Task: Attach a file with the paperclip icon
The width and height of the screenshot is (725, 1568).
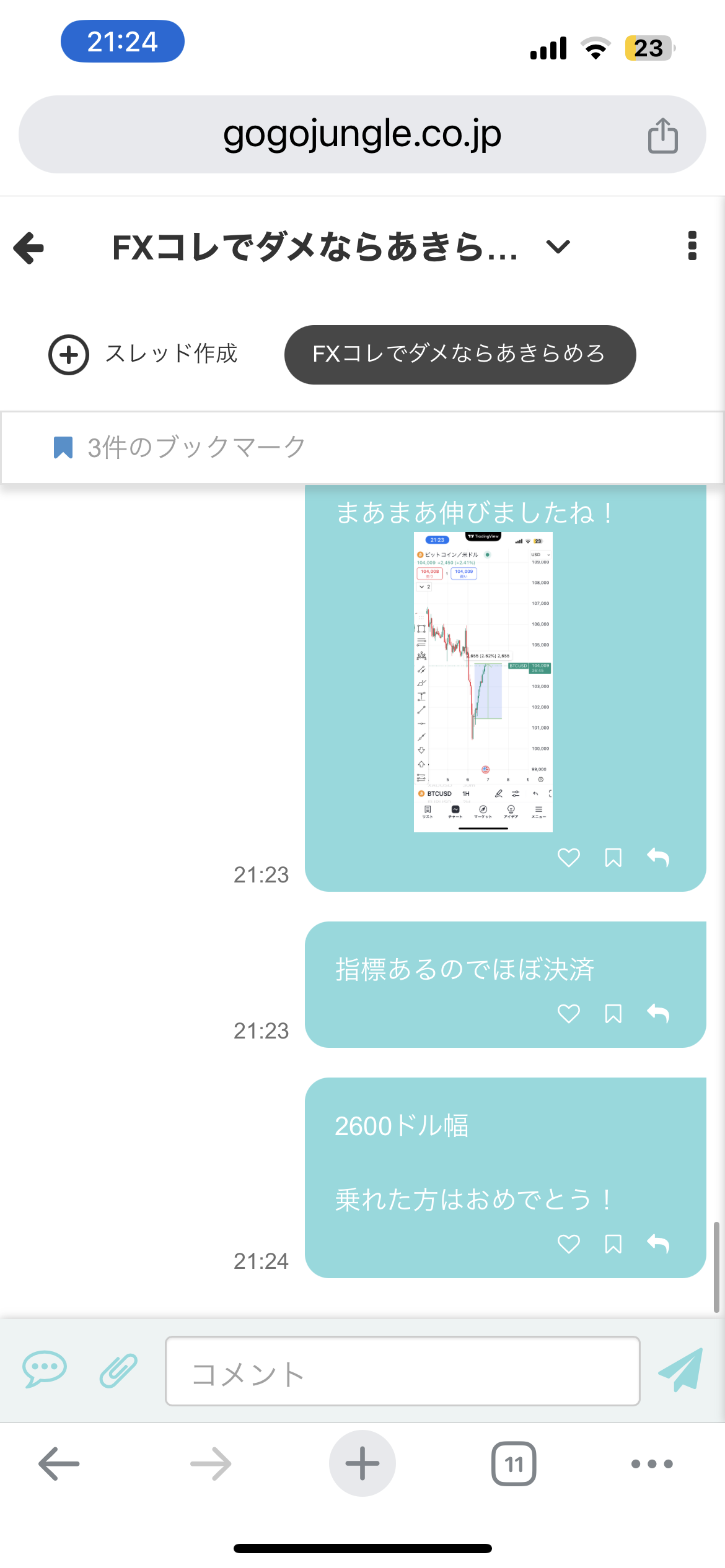Action: (118, 1370)
